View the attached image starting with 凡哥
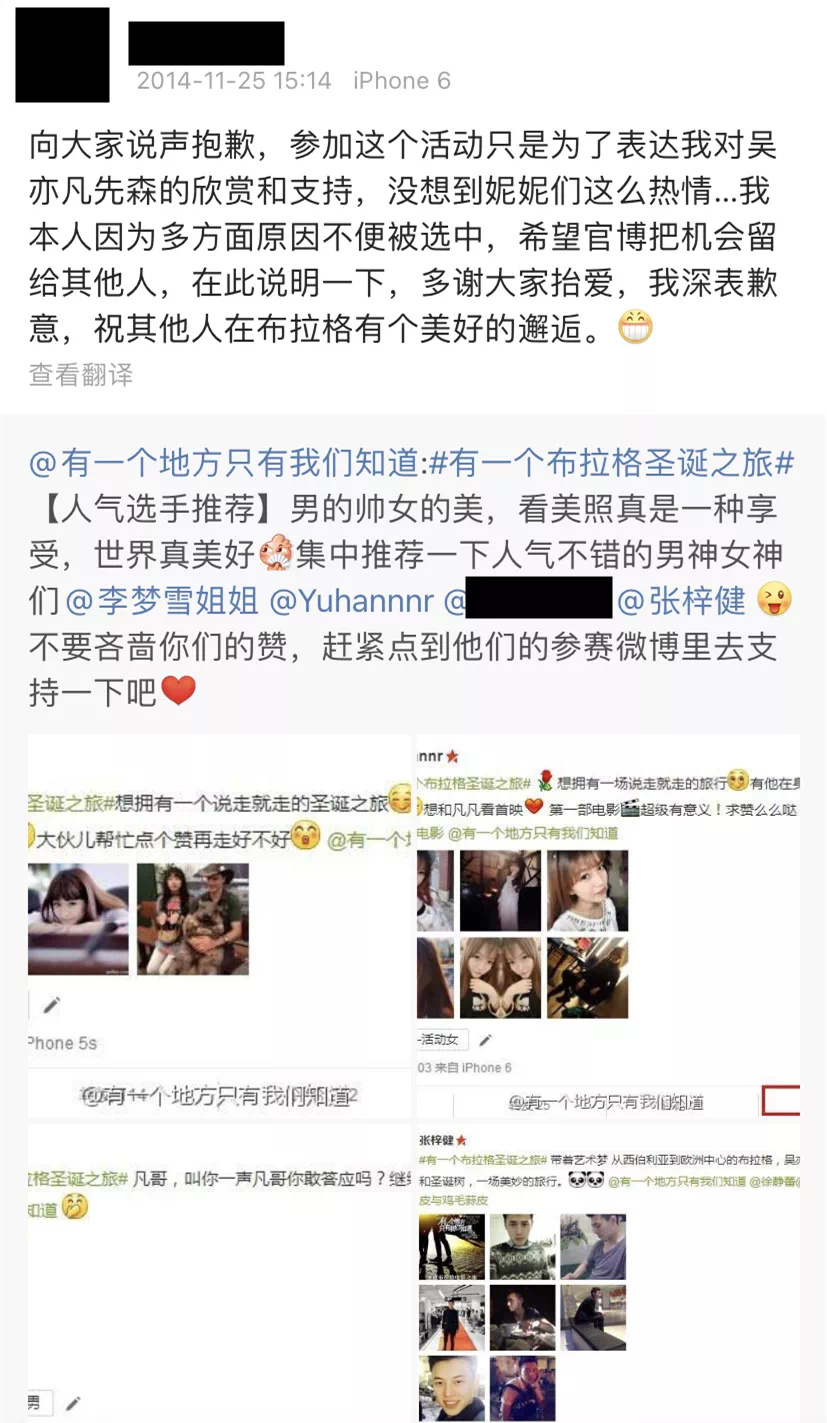The width and height of the screenshot is (827, 1423). (219, 1272)
